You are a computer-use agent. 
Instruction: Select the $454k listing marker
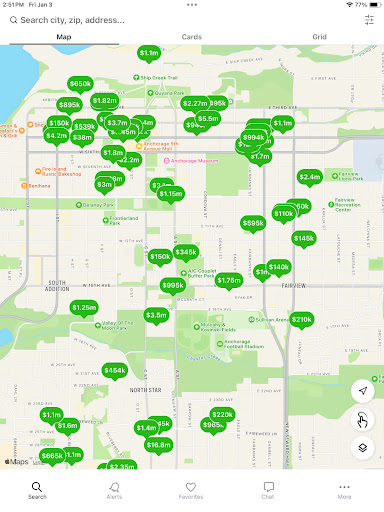115,372
